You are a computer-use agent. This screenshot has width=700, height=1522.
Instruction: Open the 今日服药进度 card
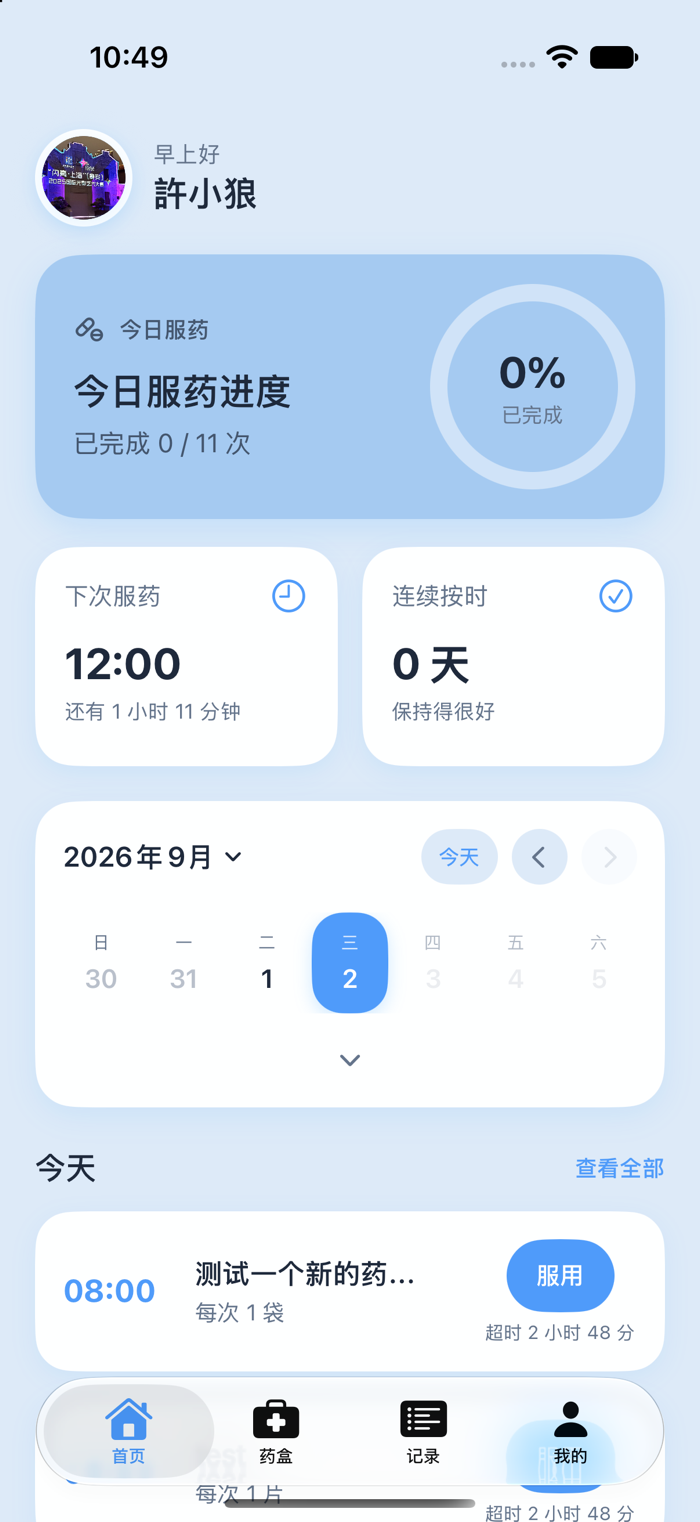coord(350,386)
